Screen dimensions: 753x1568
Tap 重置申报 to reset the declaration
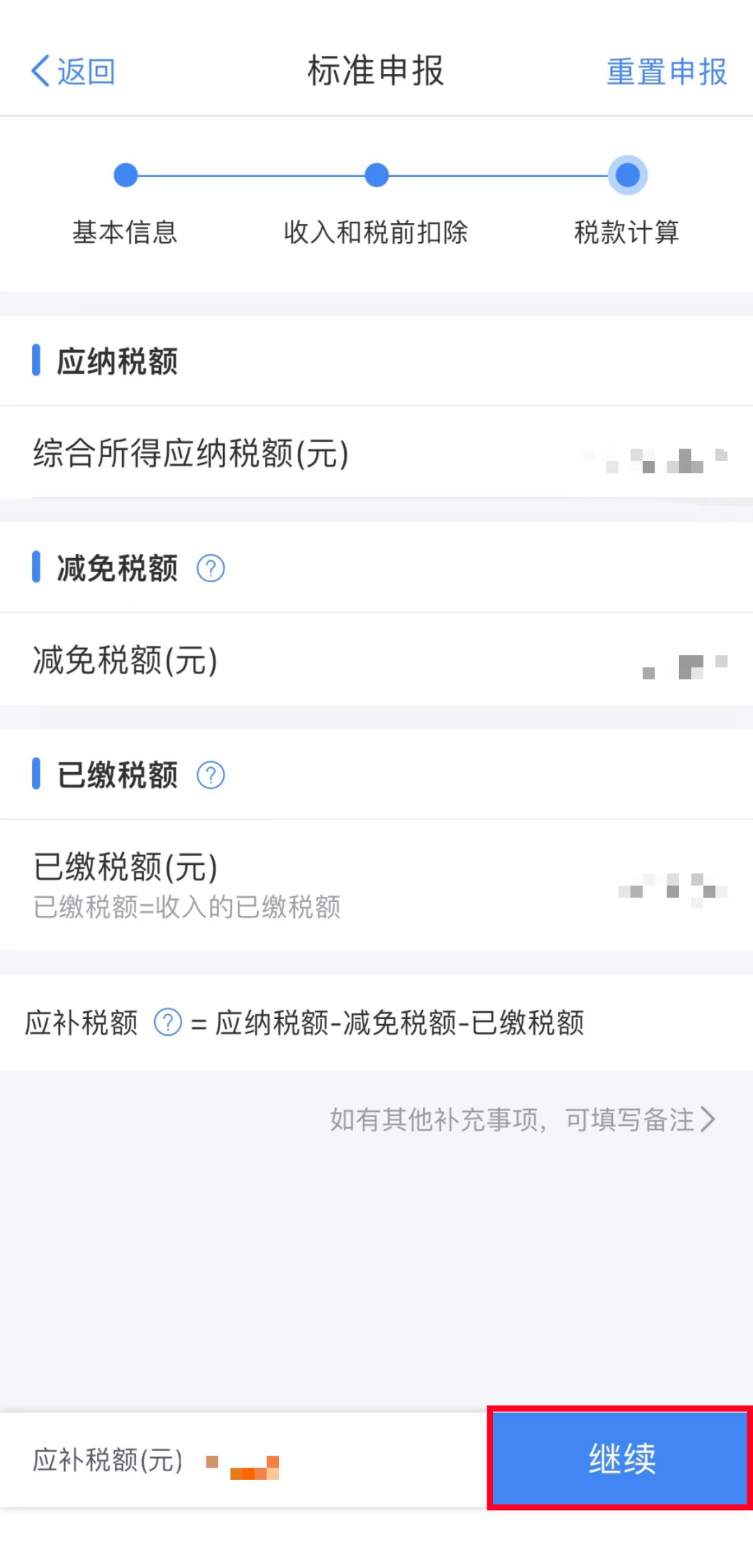pos(667,72)
